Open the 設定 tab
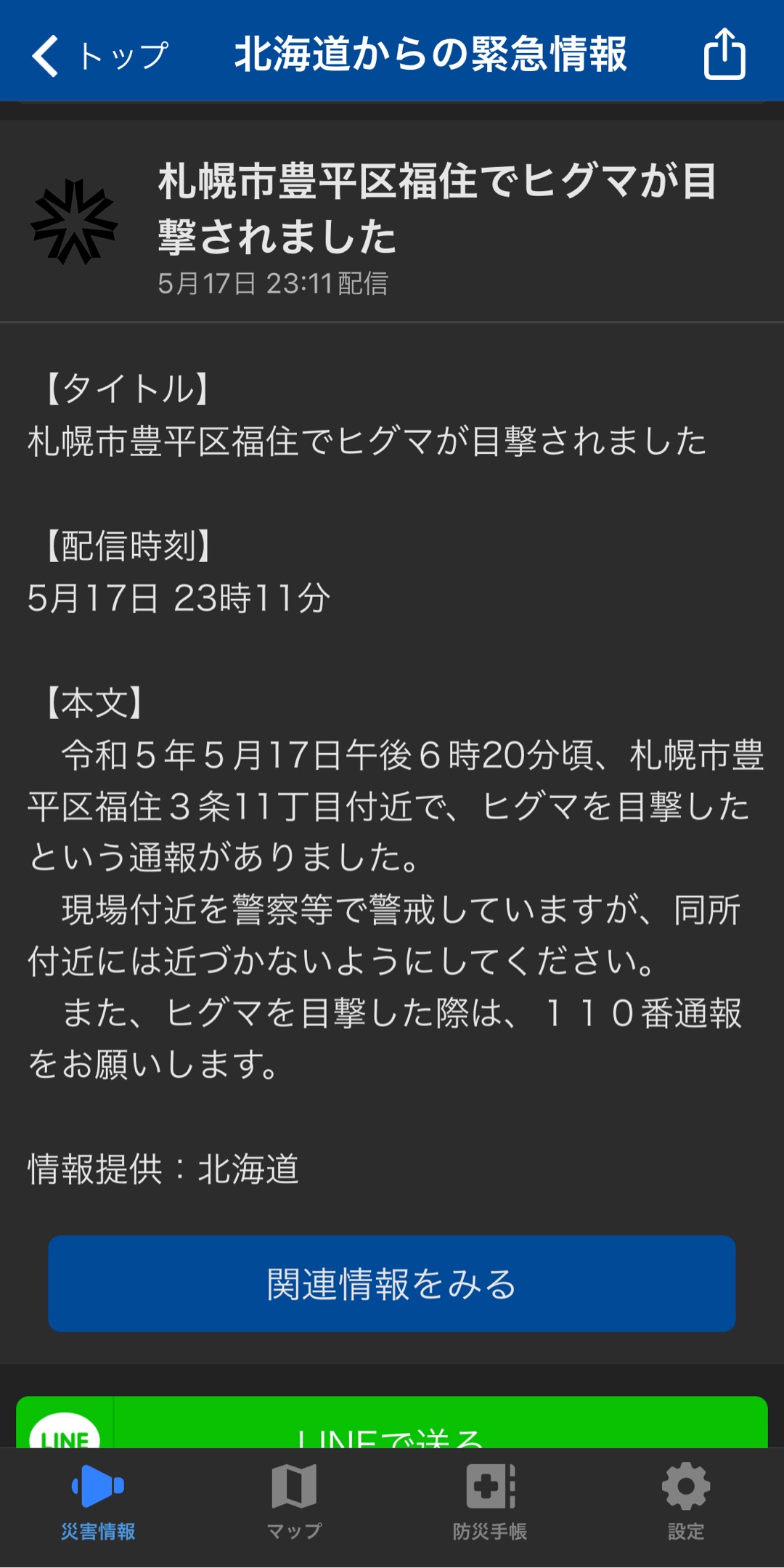Viewport: 784px width, 1568px height. pyautogui.click(x=686, y=1500)
